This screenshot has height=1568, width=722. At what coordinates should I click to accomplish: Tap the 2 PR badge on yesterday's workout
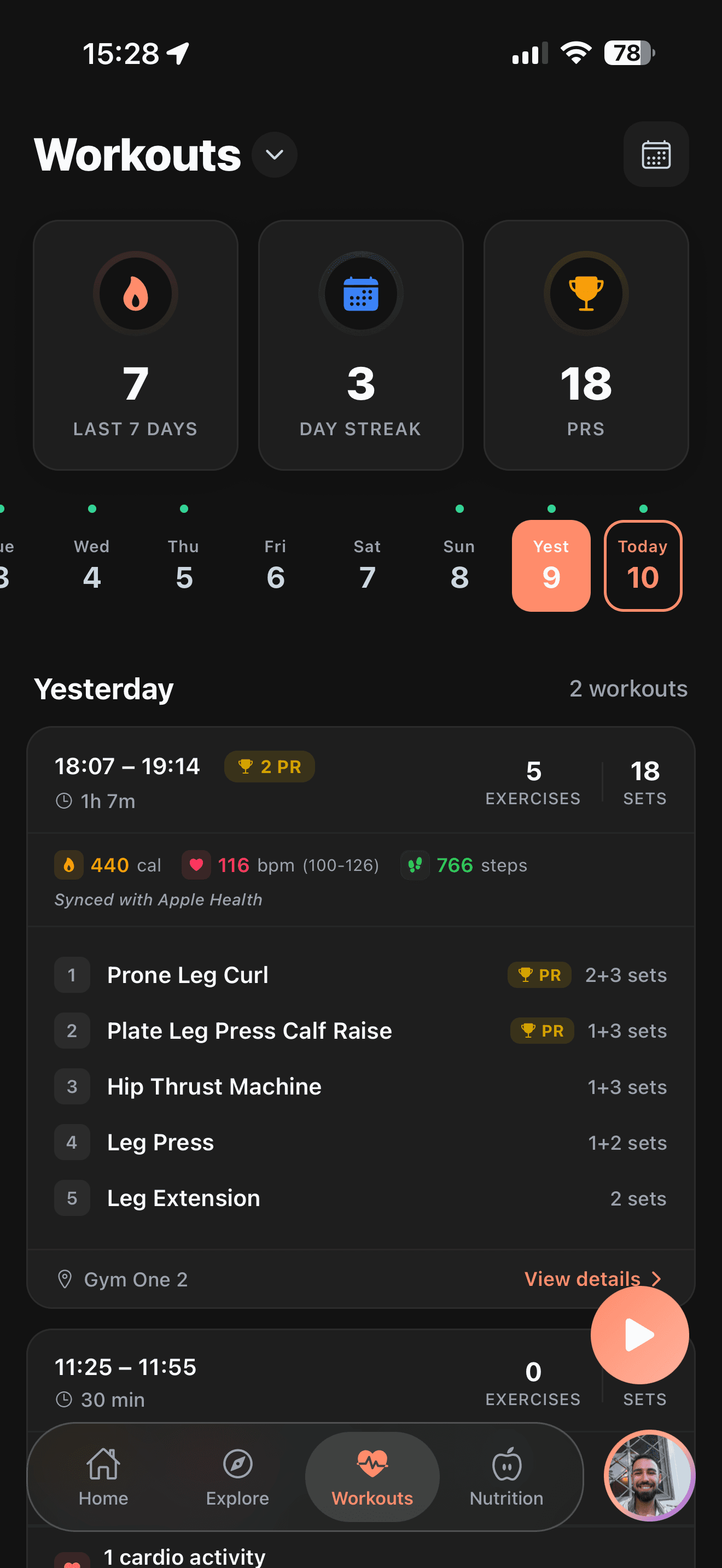click(269, 767)
